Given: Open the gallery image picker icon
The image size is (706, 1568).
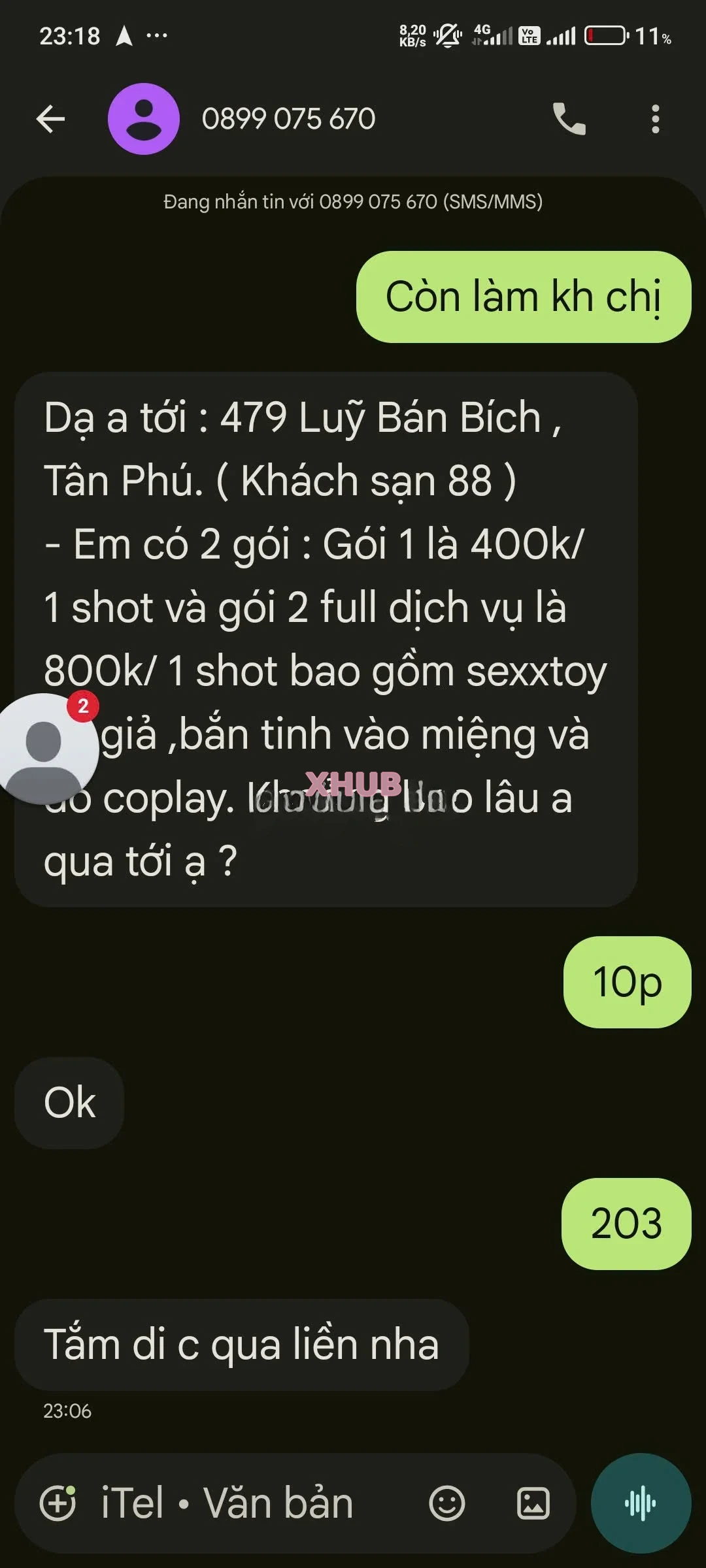Looking at the screenshot, I should click(x=533, y=1503).
